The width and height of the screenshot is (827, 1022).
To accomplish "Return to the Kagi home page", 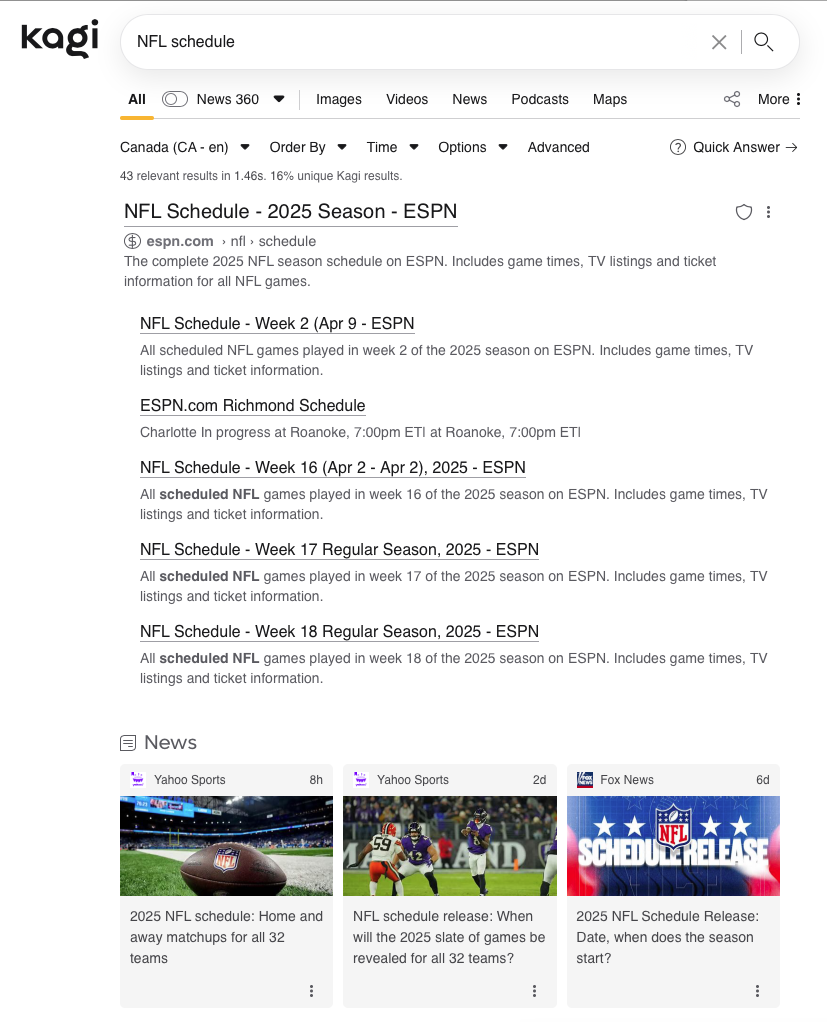I will click(60, 40).
